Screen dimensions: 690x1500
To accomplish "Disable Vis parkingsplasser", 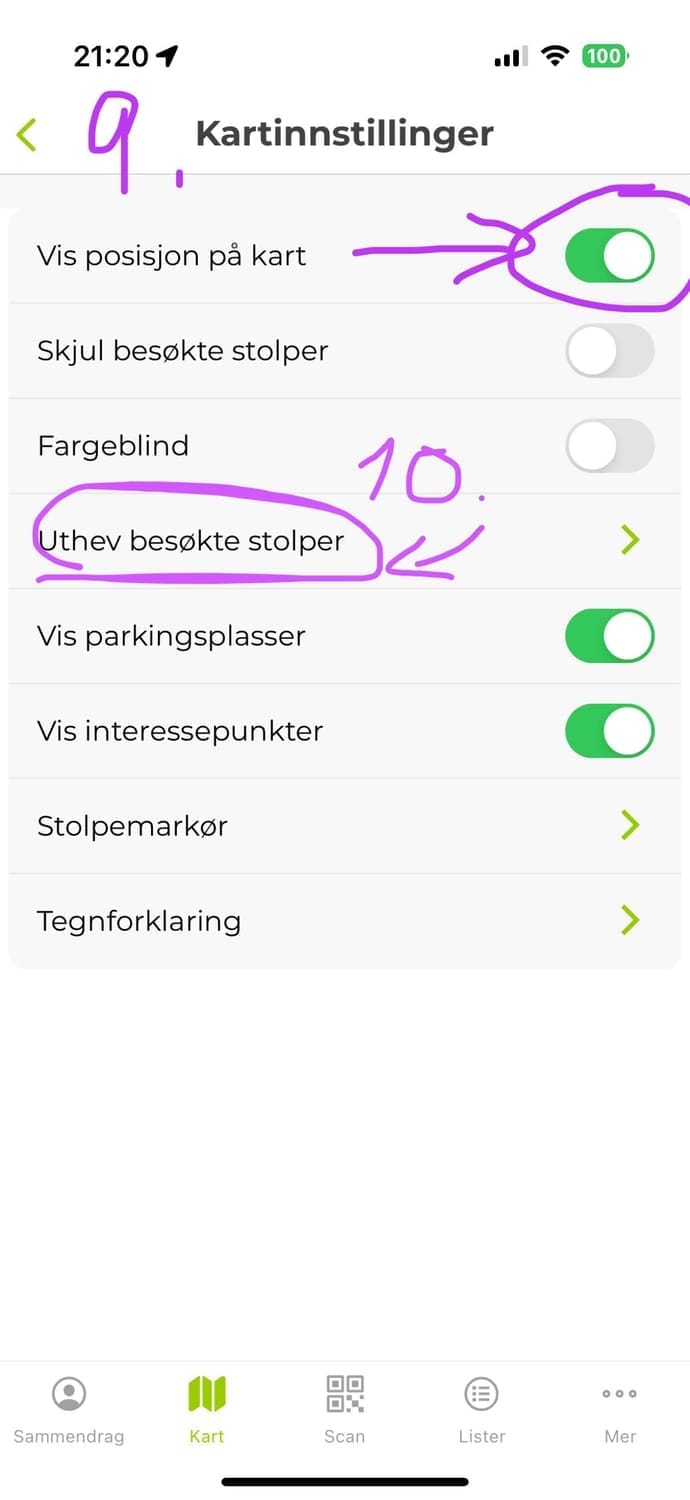I will pyautogui.click(x=609, y=636).
